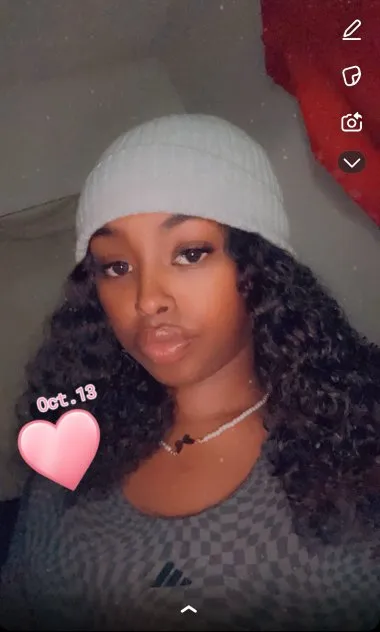The image size is (380, 632).
Task: Open the pencil drawing tool
Action: 352,31
